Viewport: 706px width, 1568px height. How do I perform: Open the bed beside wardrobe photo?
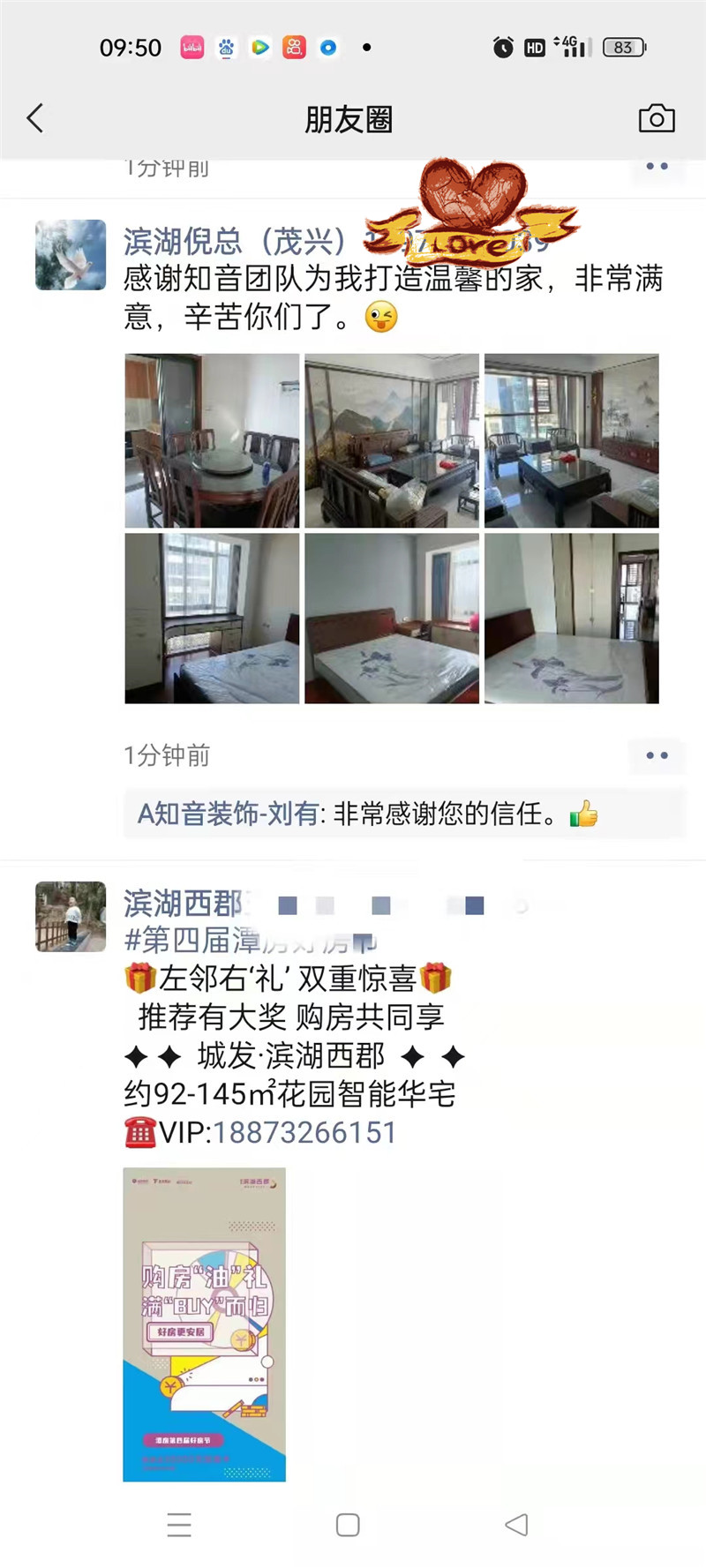[572, 619]
